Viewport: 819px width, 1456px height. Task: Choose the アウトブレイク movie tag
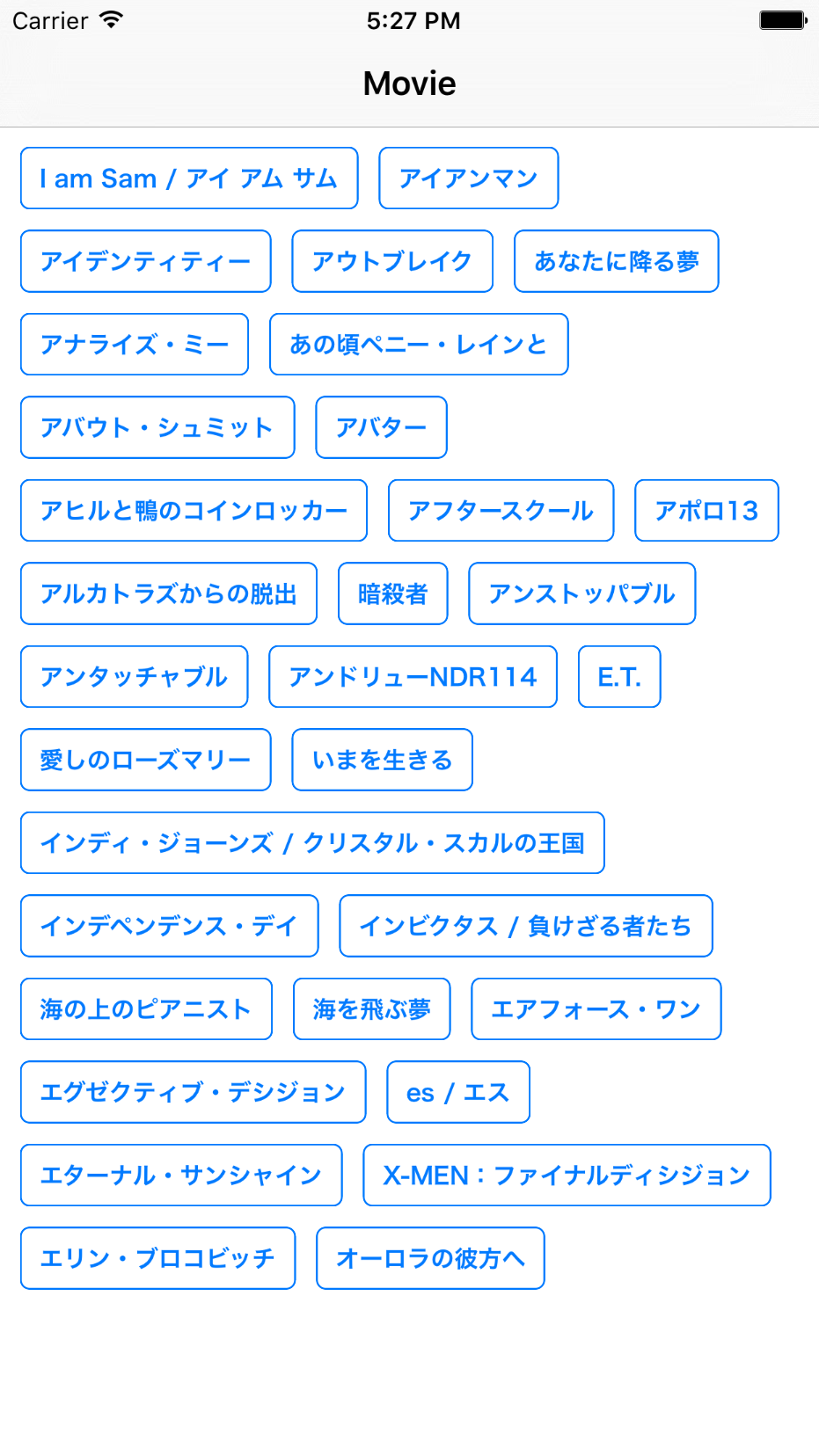pyautogui.click(x=392, y=261)
